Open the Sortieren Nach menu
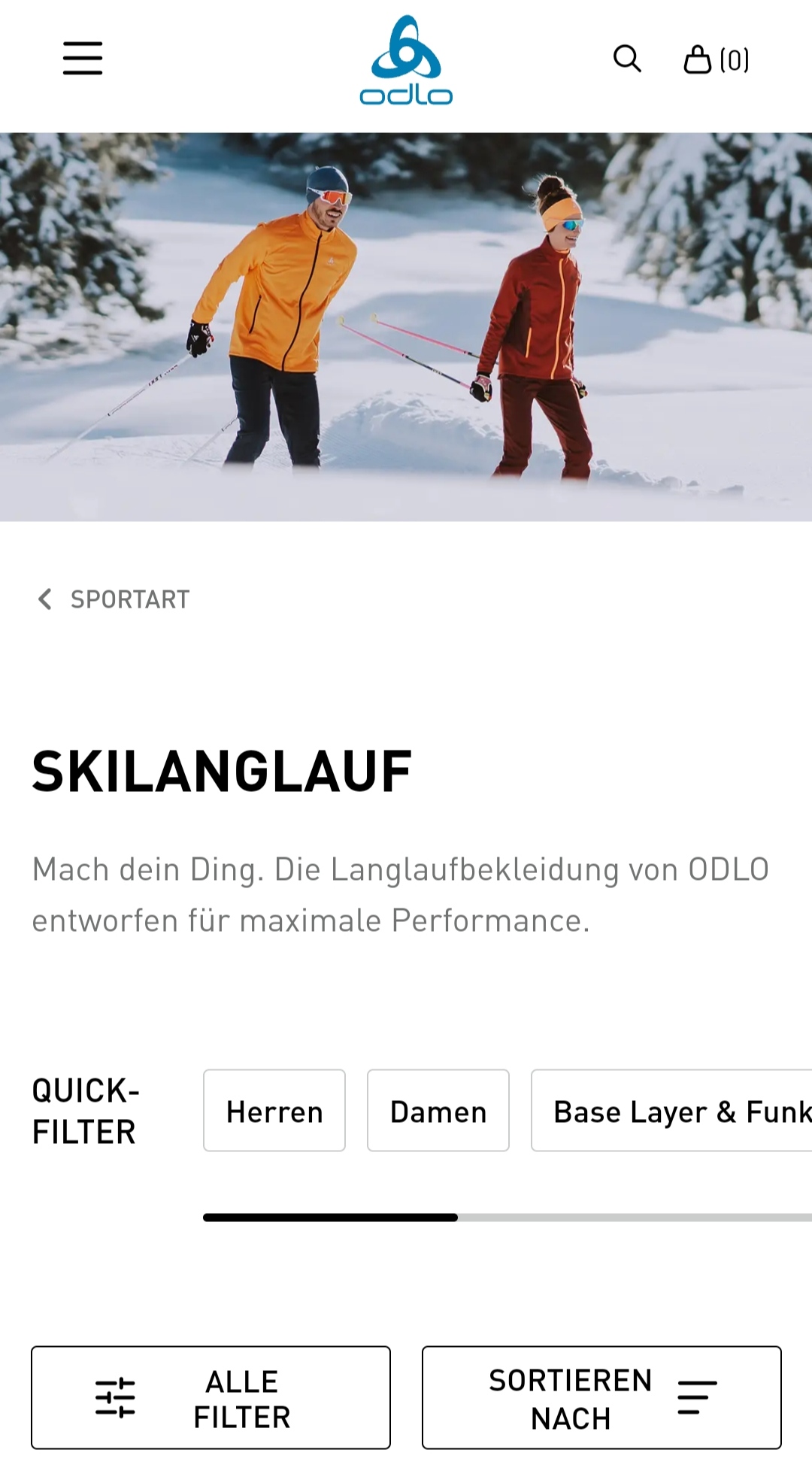The height and width of the screenshot is (1474, 812). [601, 1398]
